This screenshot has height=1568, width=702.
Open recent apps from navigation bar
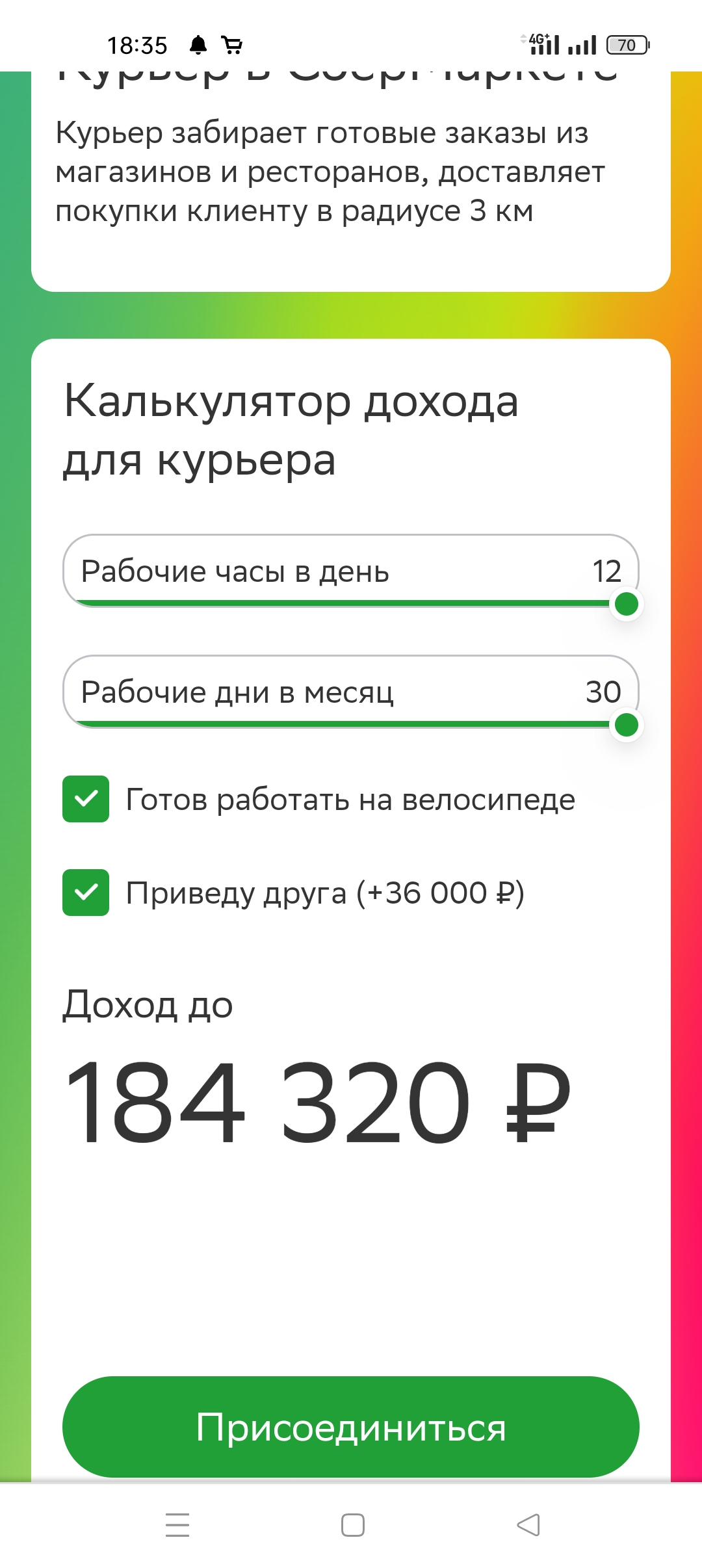177,1525
